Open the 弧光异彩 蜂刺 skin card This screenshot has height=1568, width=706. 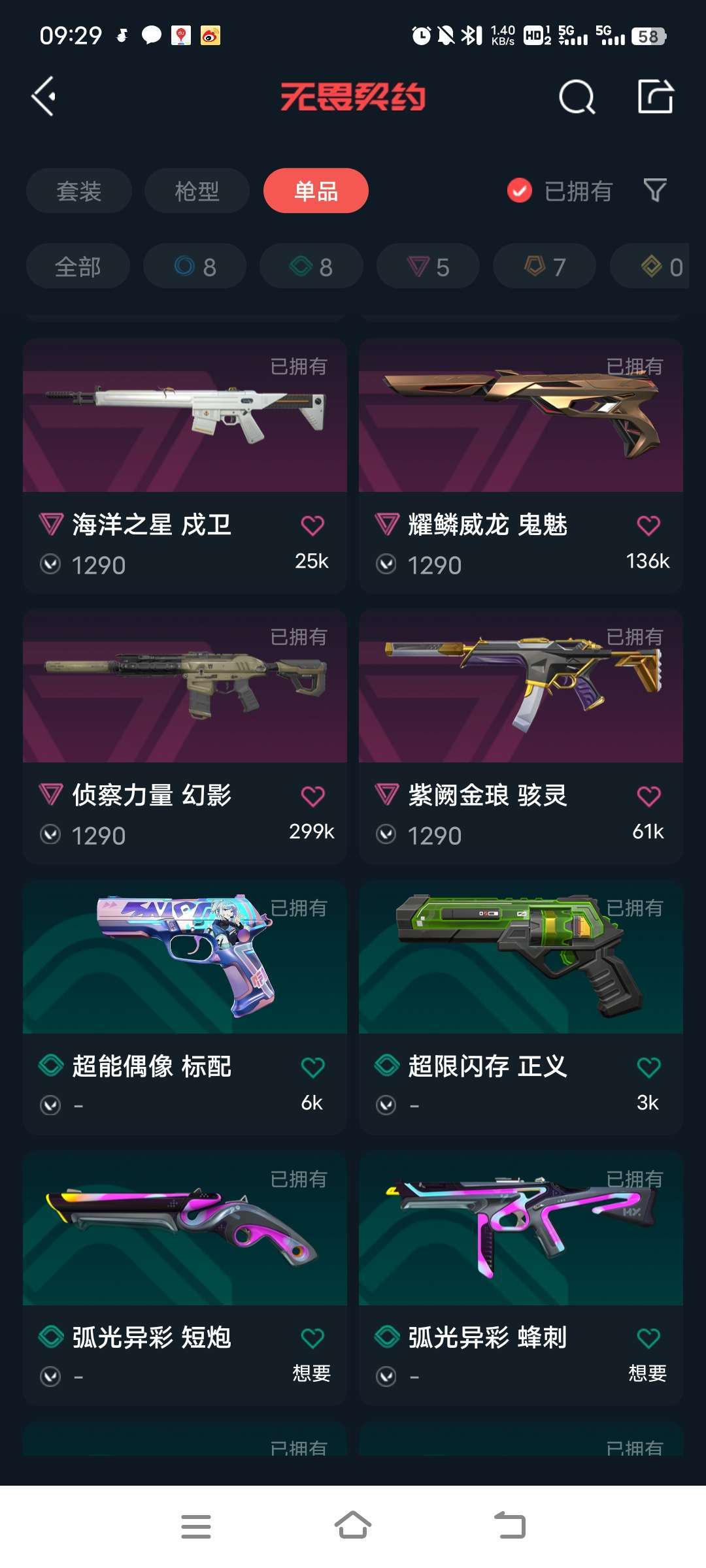tap(521, 1279)
